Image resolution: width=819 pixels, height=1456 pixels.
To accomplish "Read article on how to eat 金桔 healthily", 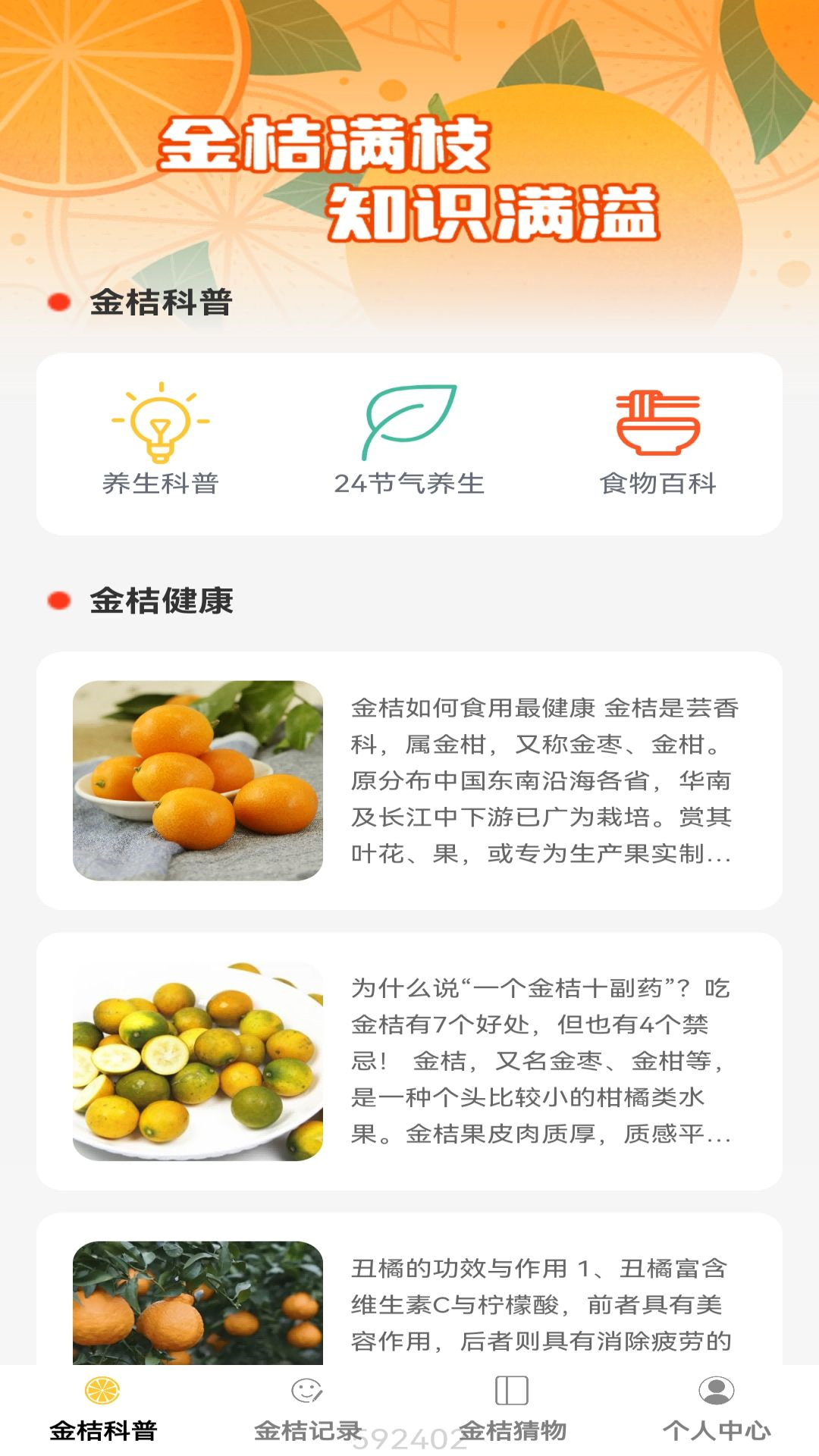I will click(x=409, y=780).
